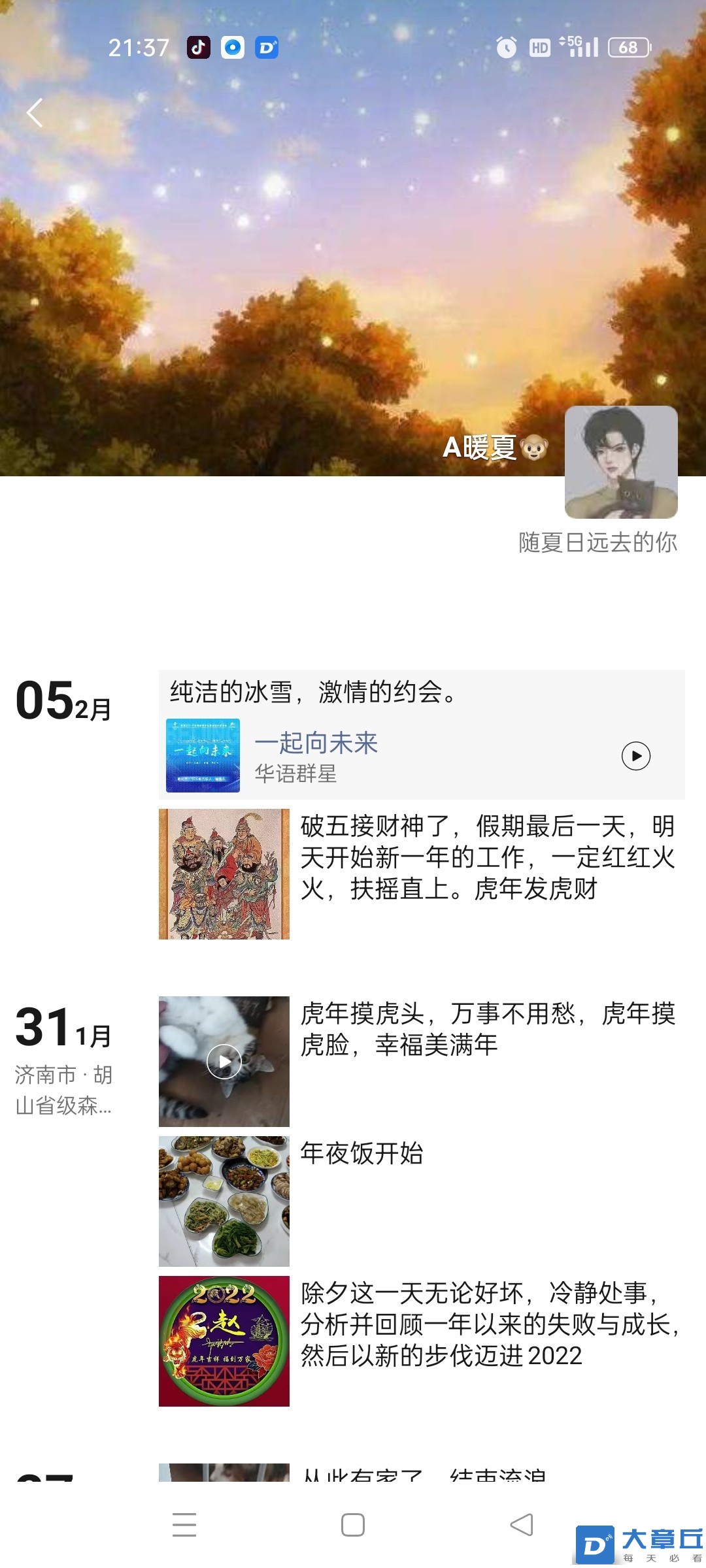Open recent apps from navigation bar
This screenshot has height=1568, width=706.
(184, 1524)
